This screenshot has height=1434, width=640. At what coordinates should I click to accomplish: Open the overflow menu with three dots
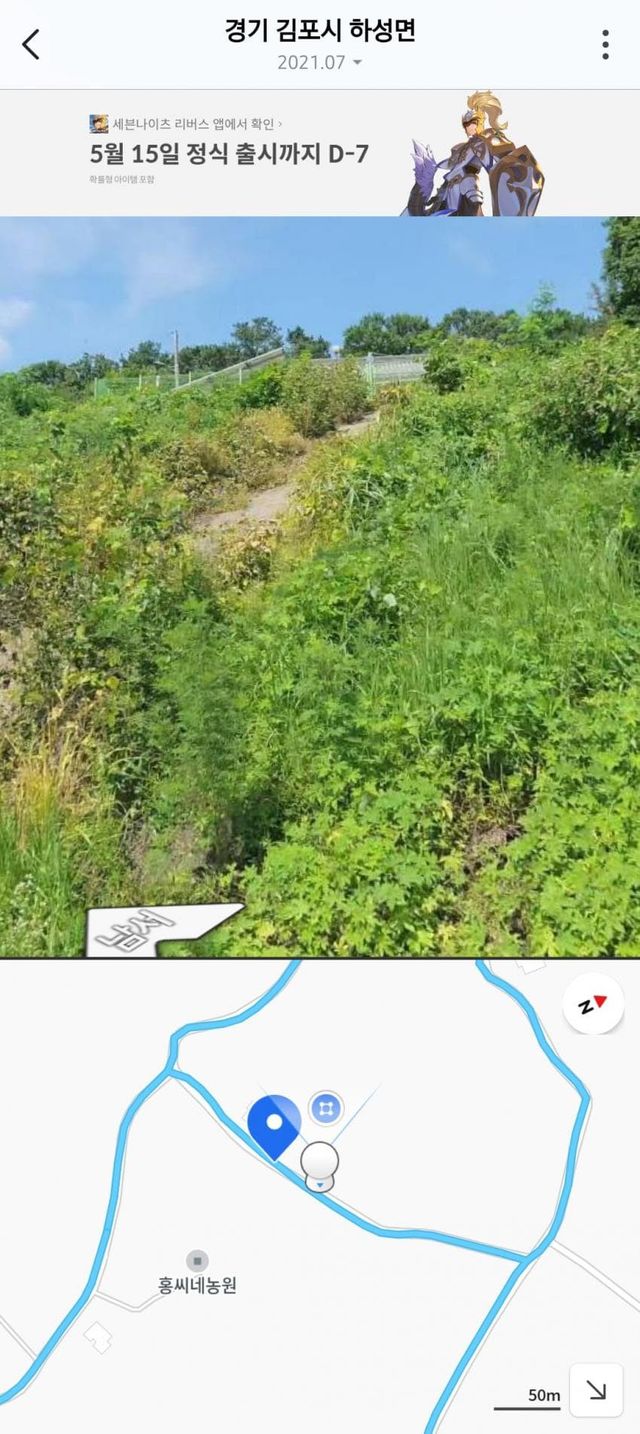(605, 44)
